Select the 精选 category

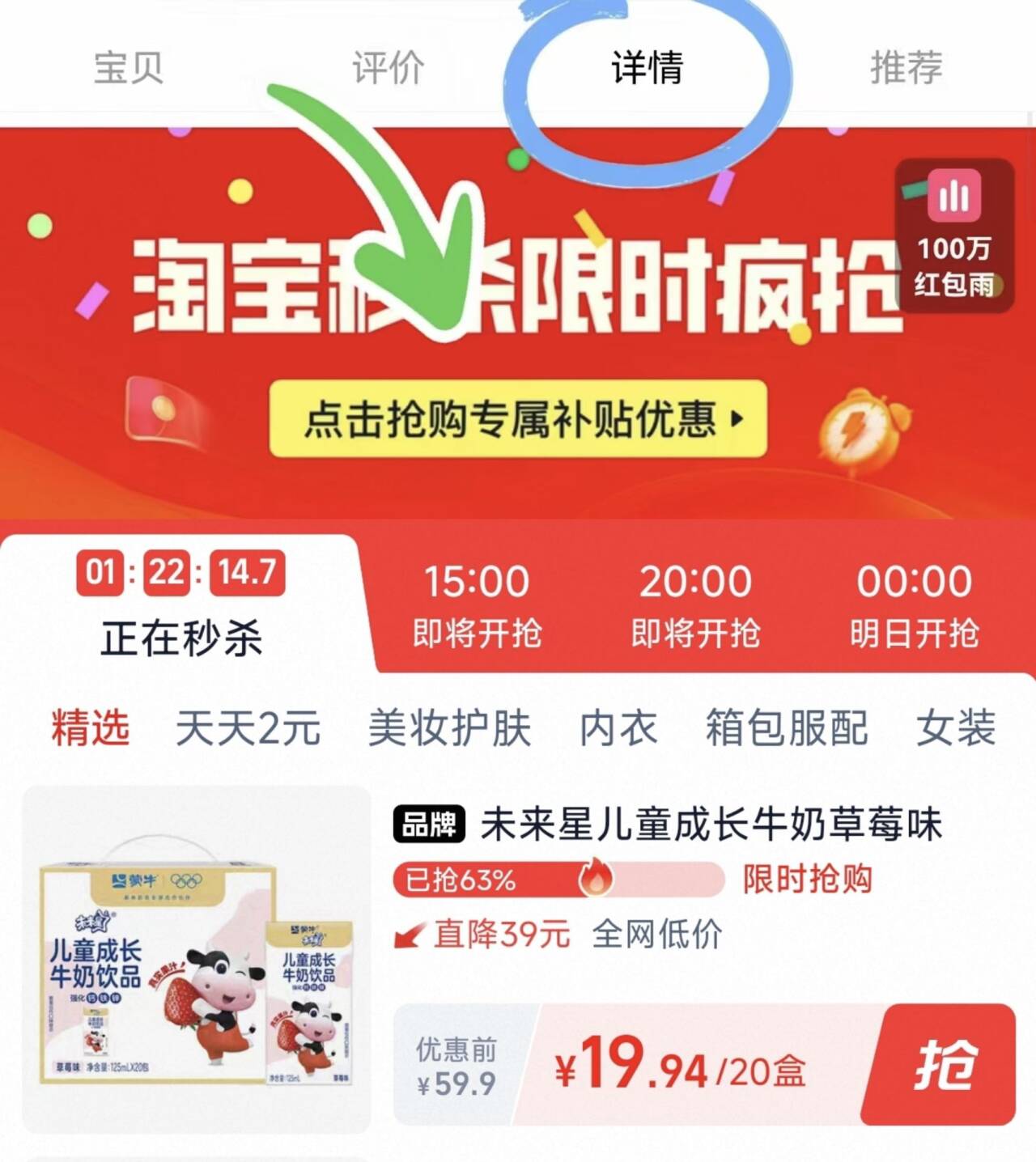point(91,727)
